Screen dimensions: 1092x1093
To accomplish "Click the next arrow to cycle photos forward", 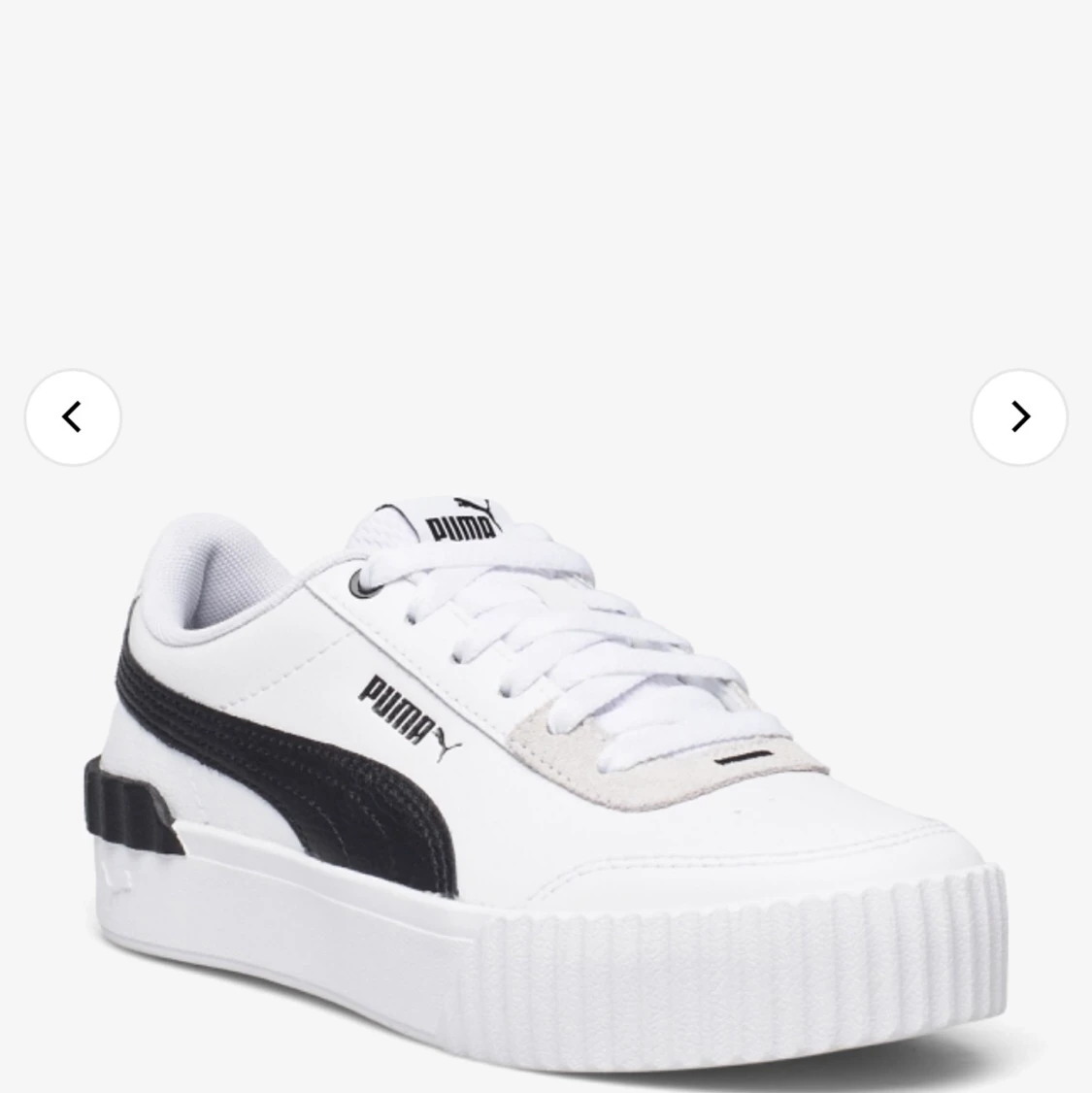I will coord(1019,416).
